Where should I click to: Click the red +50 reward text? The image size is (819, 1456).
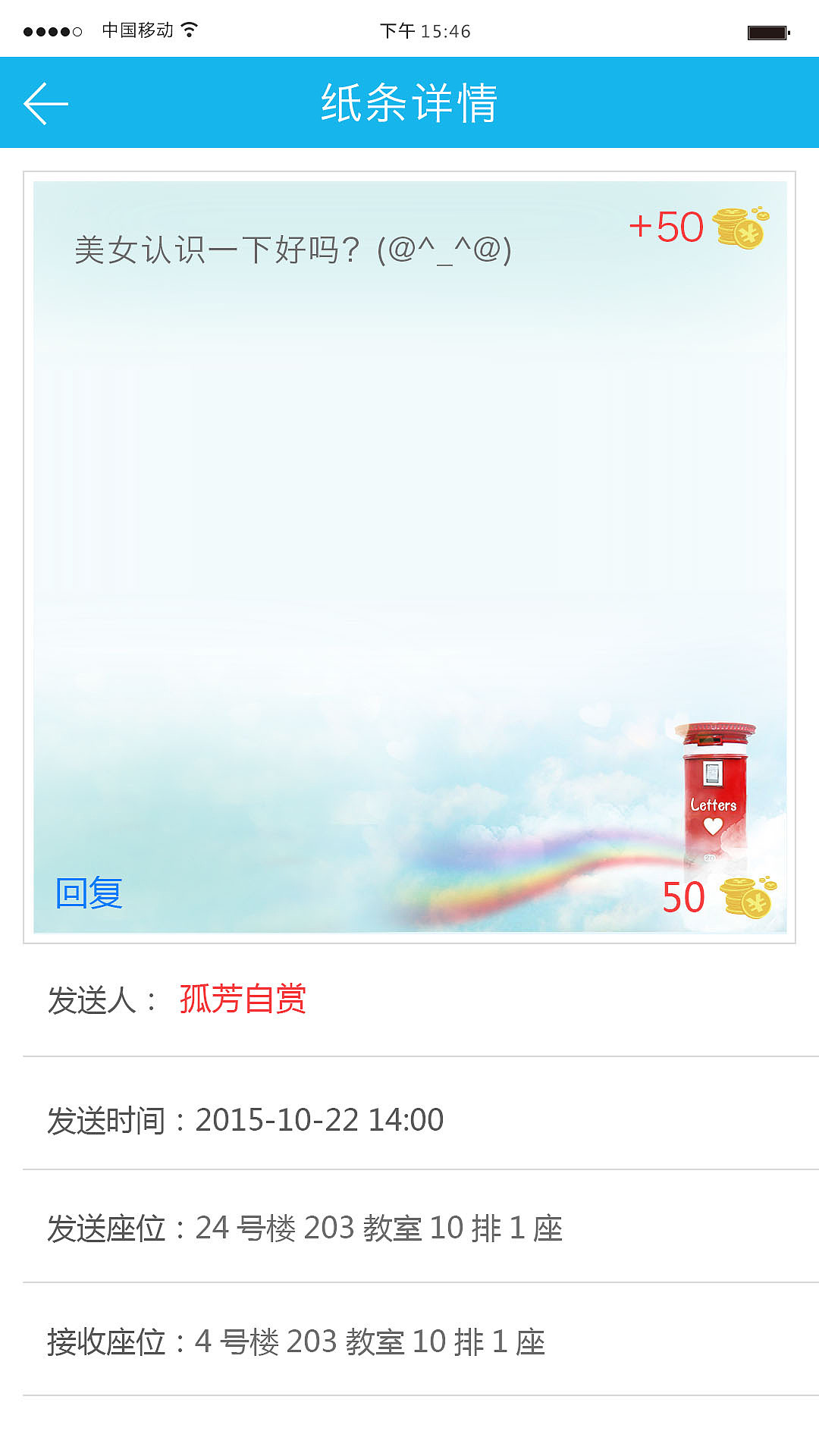tap(667, 225)
